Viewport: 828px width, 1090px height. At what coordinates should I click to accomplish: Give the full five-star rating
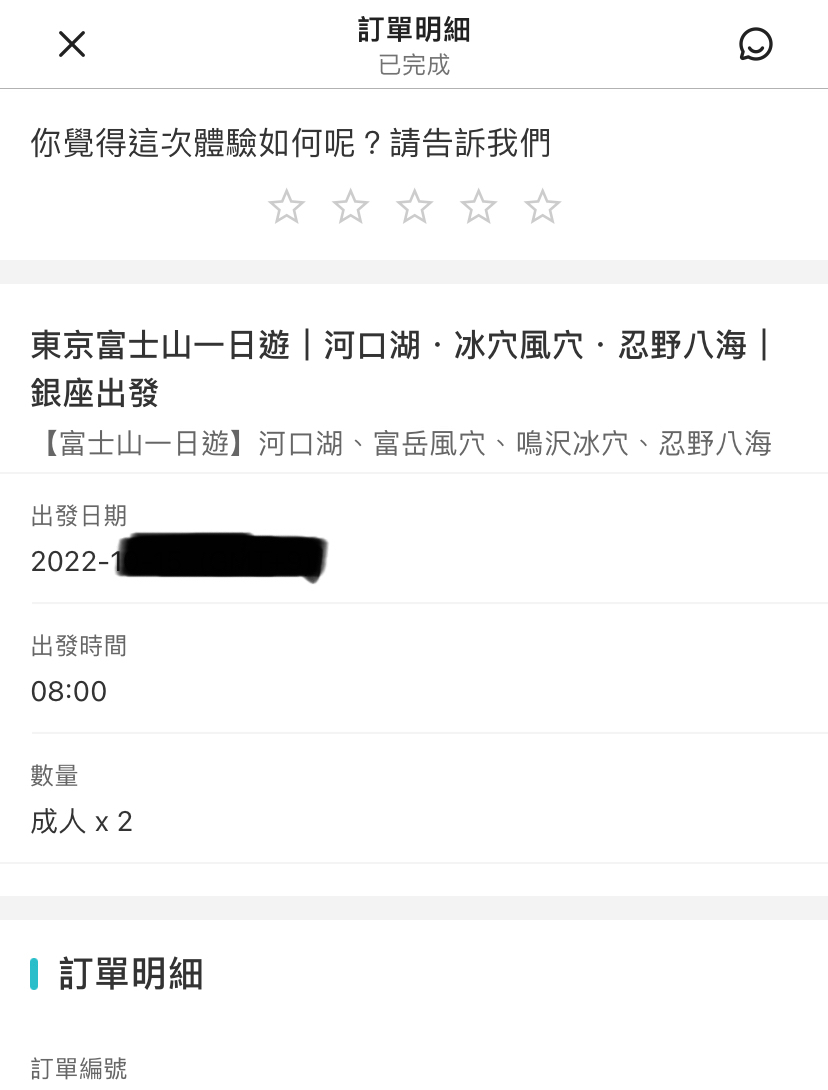click(x=543, y=207)
